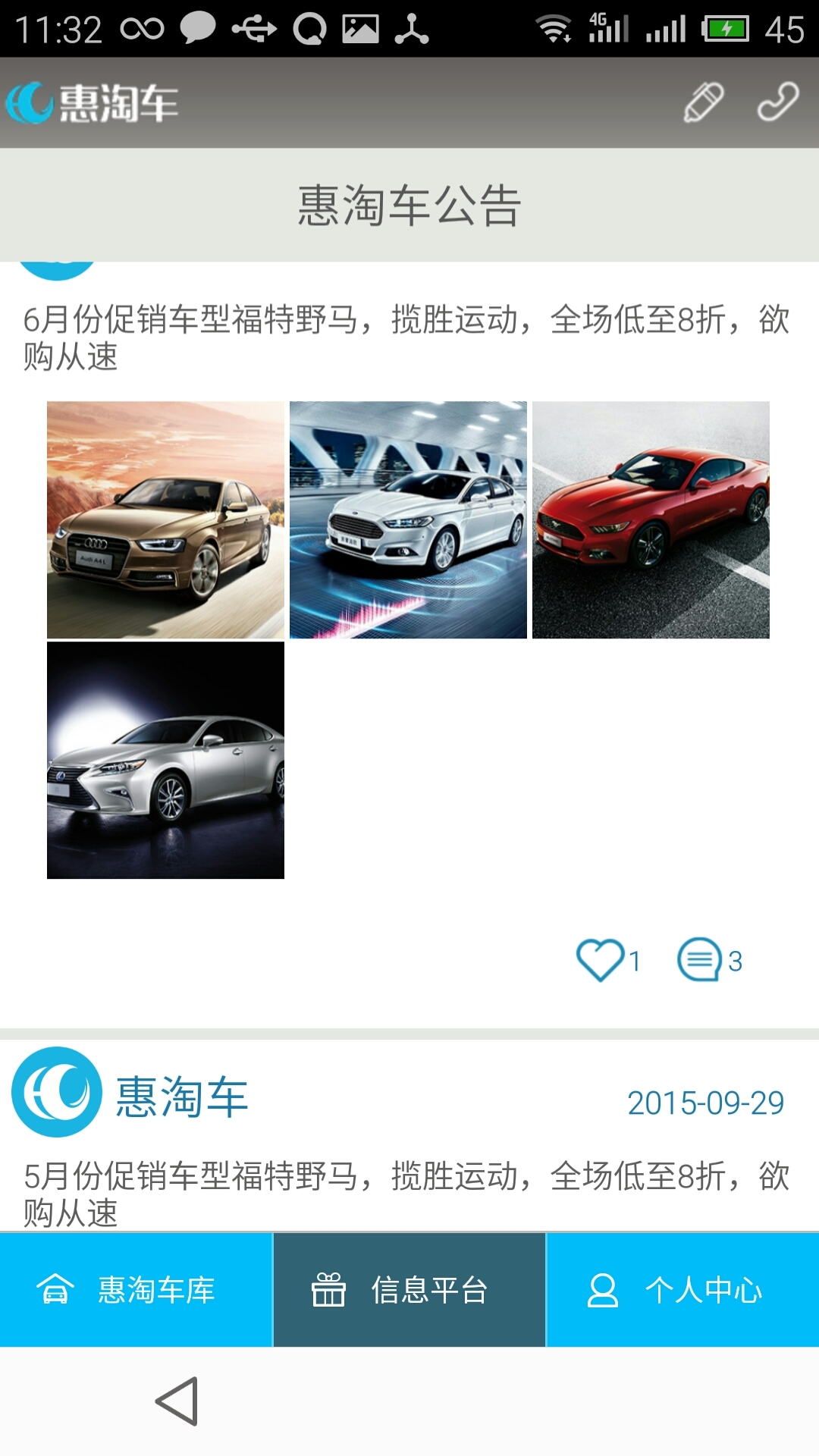Viewport: 819px width, 1456px height.
Task: Open the brown Audi photo
Action: pos(165,519)
